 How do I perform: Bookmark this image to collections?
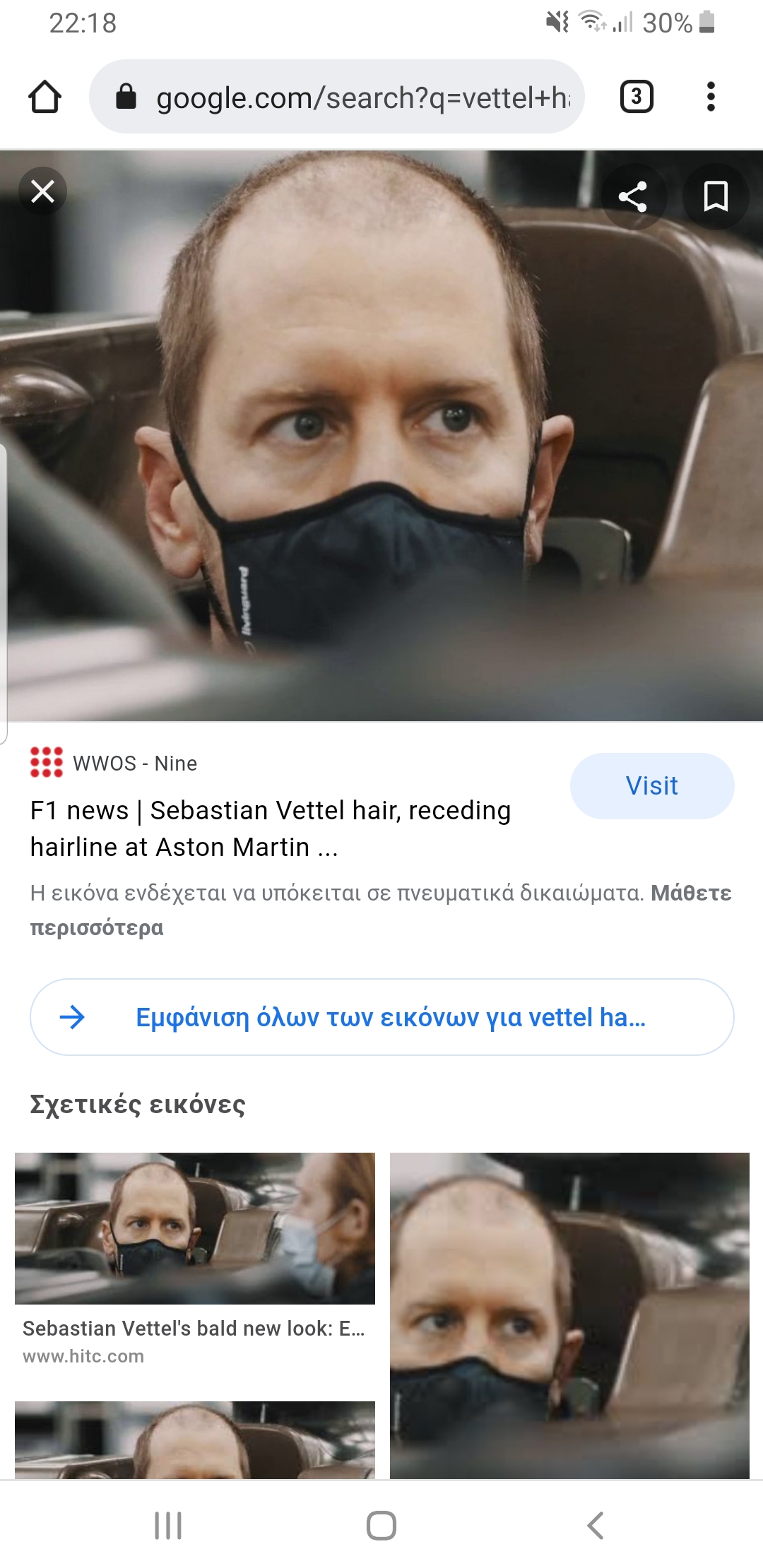[716, 196]
